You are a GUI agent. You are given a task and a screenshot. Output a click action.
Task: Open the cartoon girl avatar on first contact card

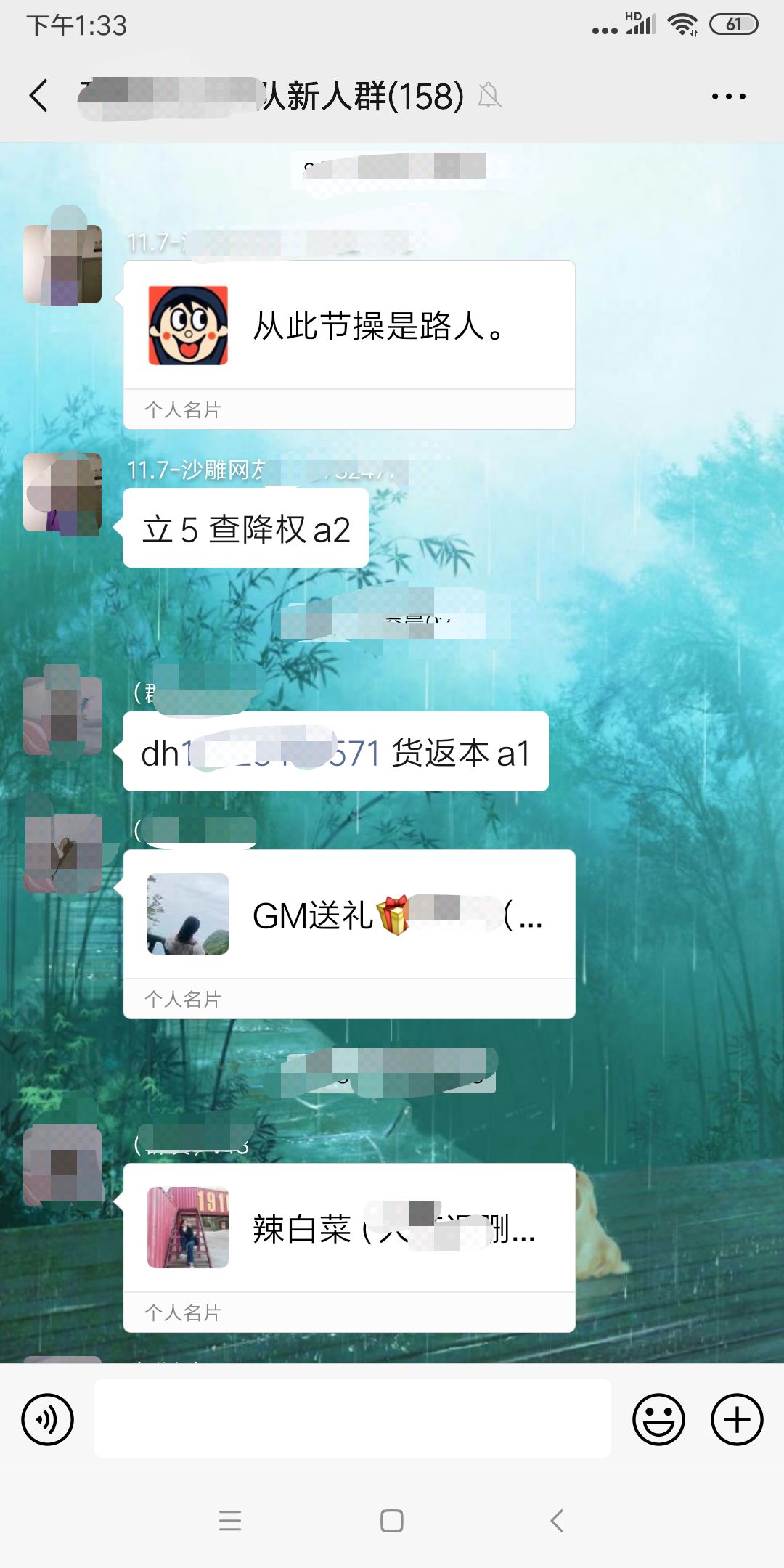tap(187, 327)
